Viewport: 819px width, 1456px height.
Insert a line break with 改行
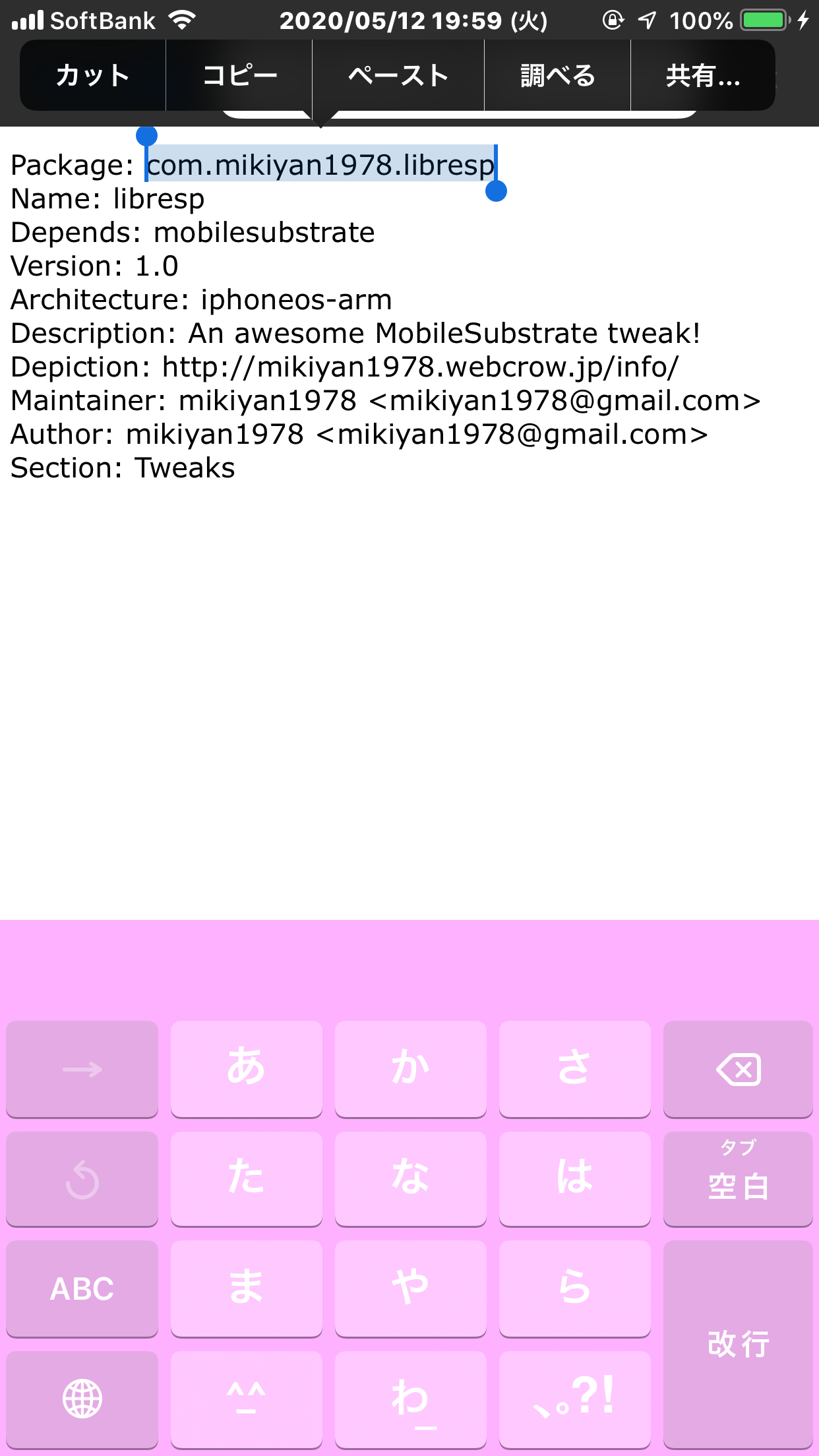(x=738, y=1344)
